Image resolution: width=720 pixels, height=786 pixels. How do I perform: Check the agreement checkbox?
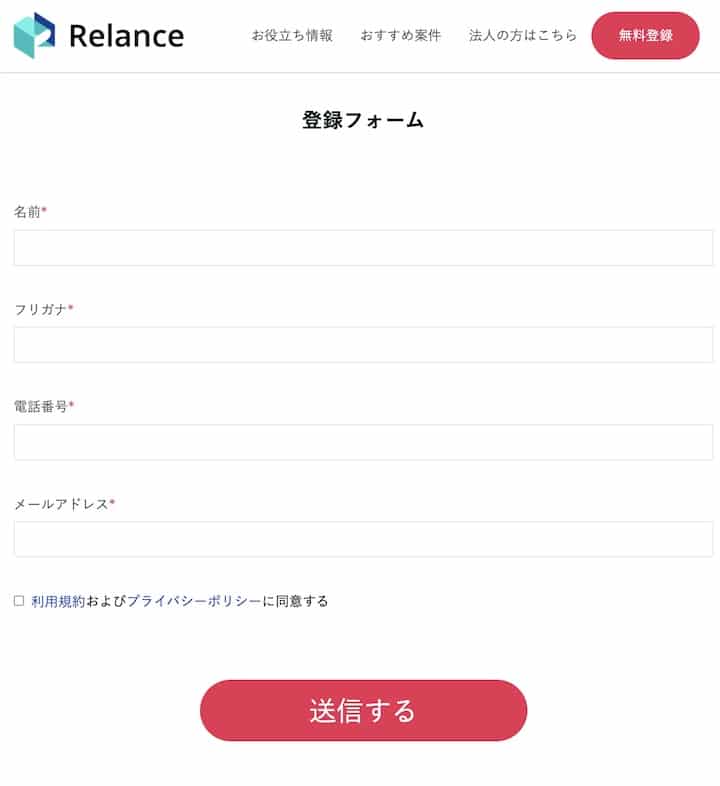coord(19,601)
